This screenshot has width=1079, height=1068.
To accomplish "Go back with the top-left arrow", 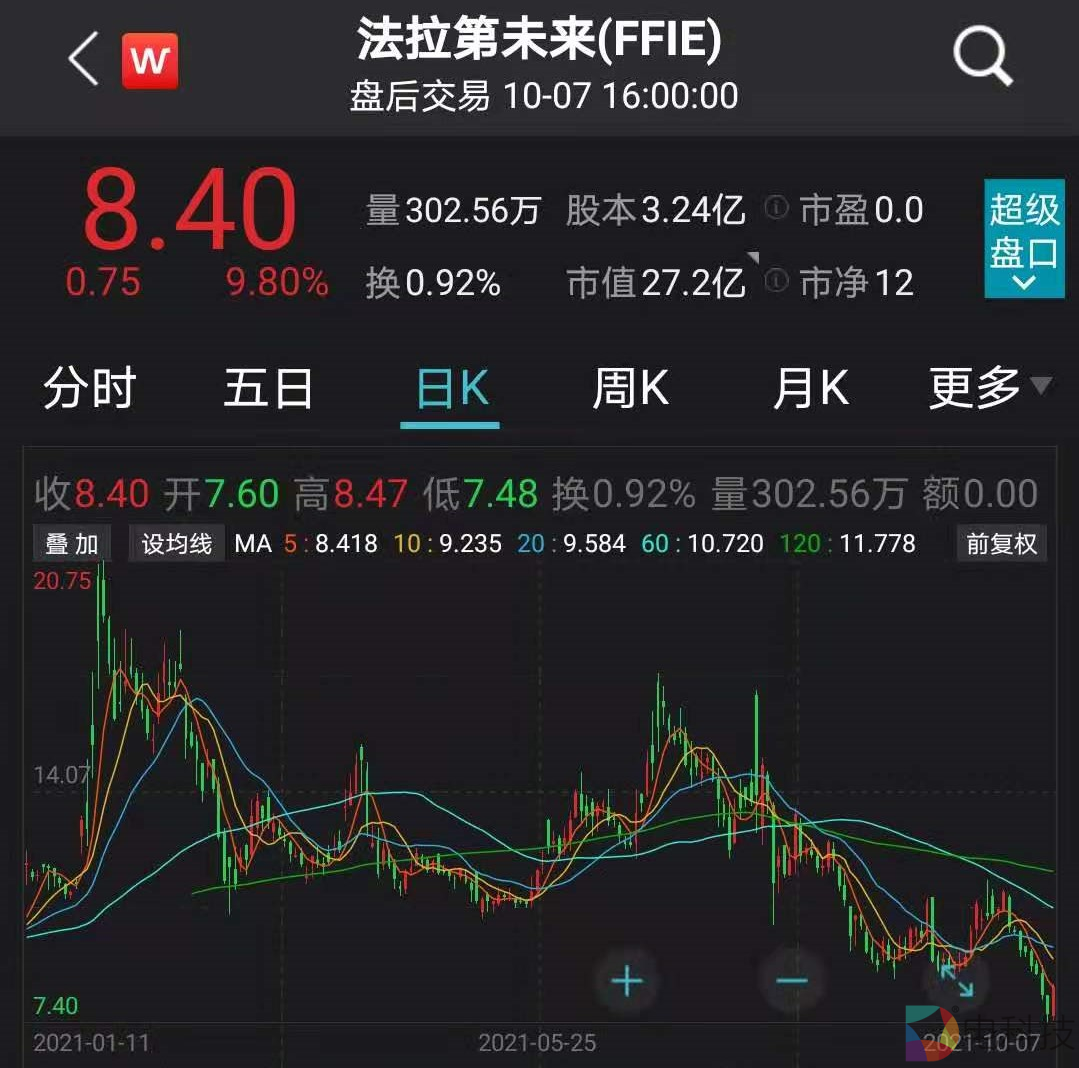I will tap(84, 59).
